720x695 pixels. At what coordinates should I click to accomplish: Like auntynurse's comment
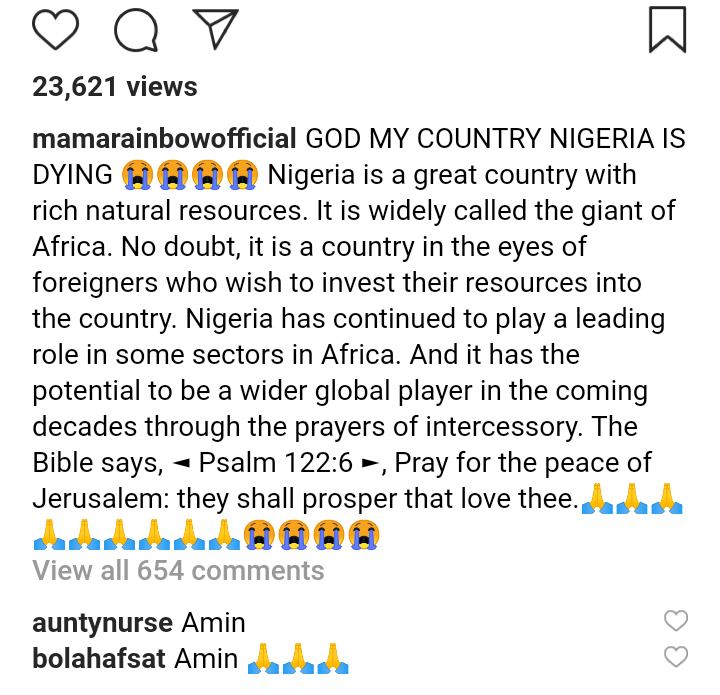676,621
